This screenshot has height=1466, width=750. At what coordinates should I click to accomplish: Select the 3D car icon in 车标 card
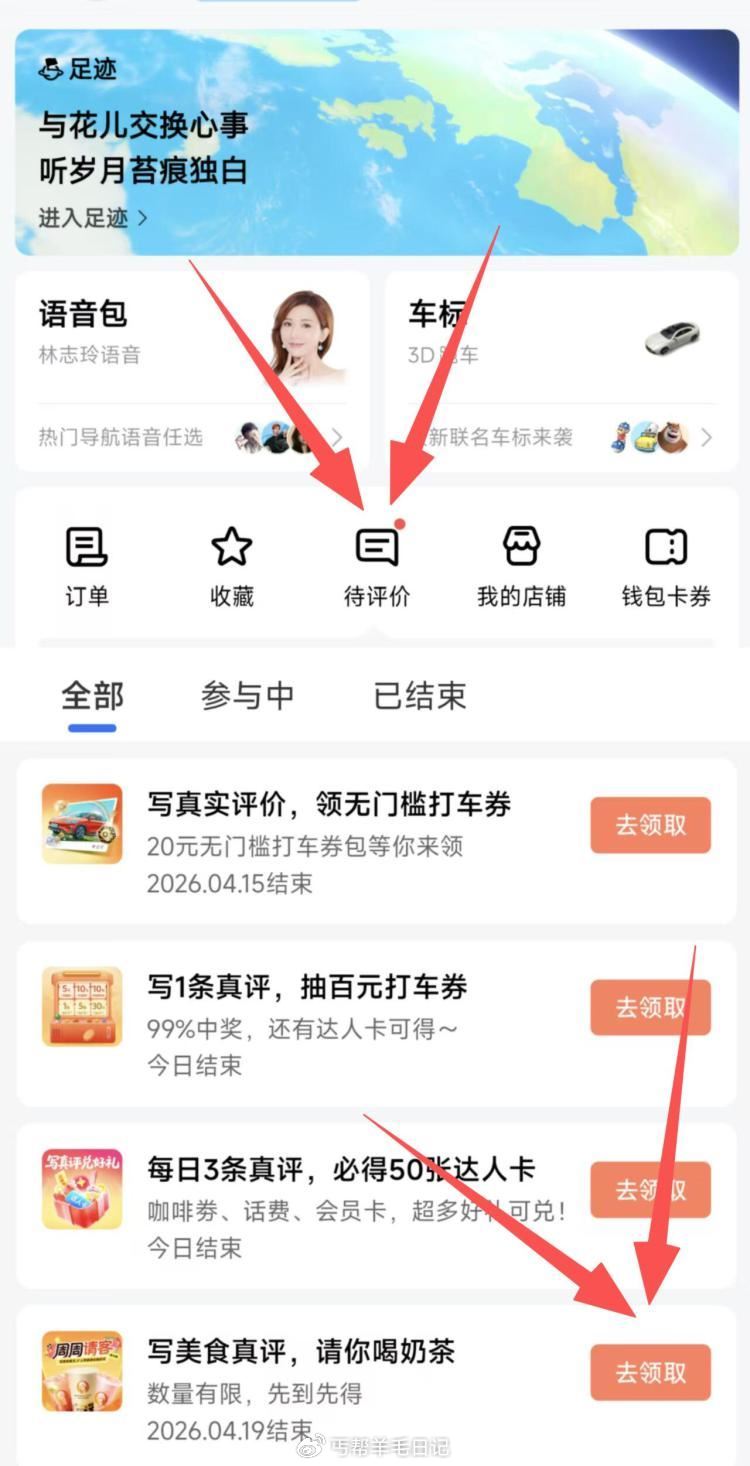[x=671, y=338]
